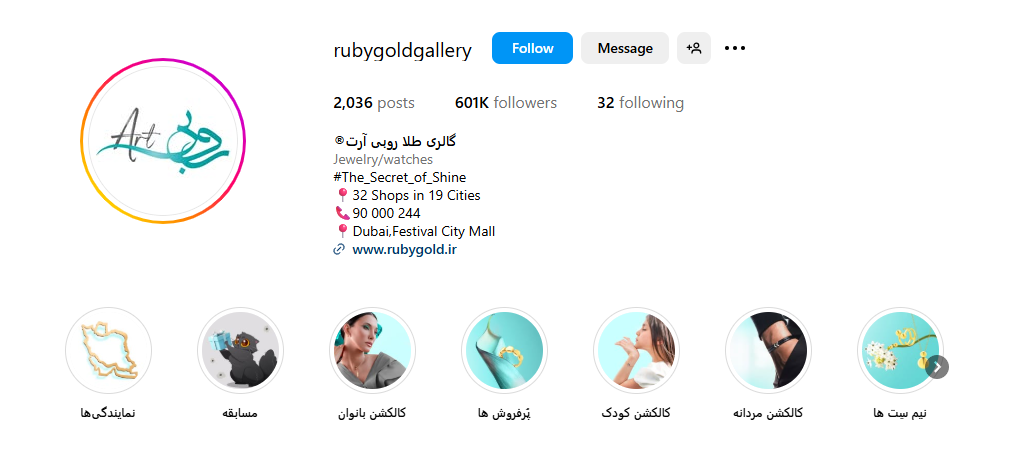
Task: Open the کالکشن مردانه highlight
Action: [x=768, y=350]
